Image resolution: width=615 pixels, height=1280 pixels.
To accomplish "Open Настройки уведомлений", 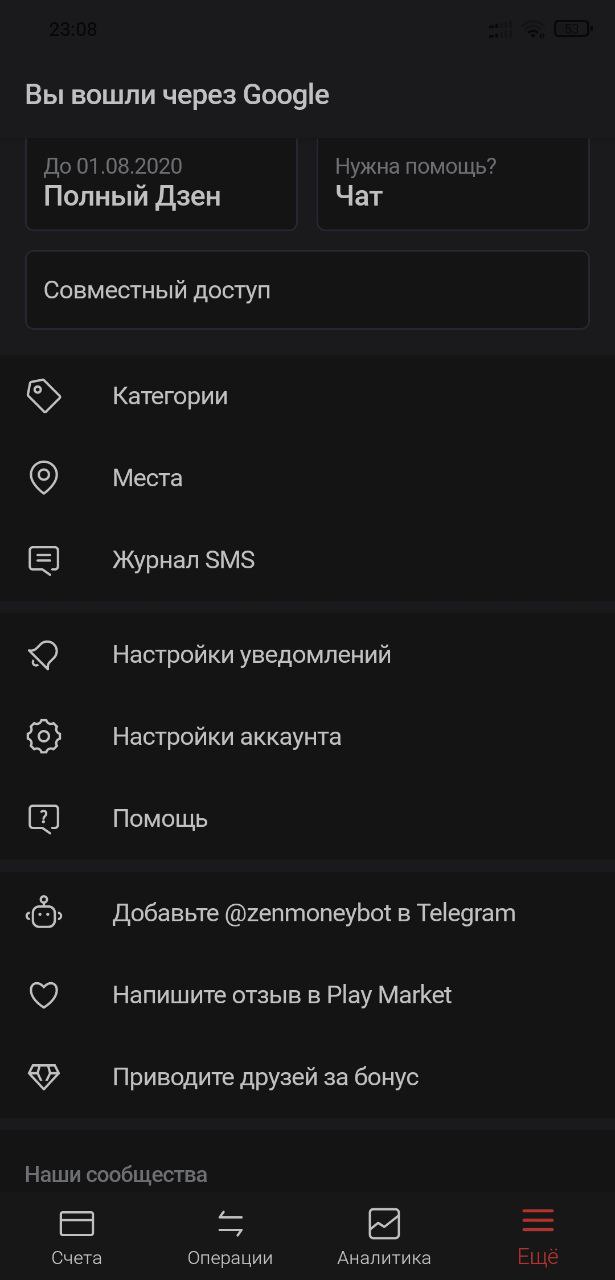I will point(251,655).
